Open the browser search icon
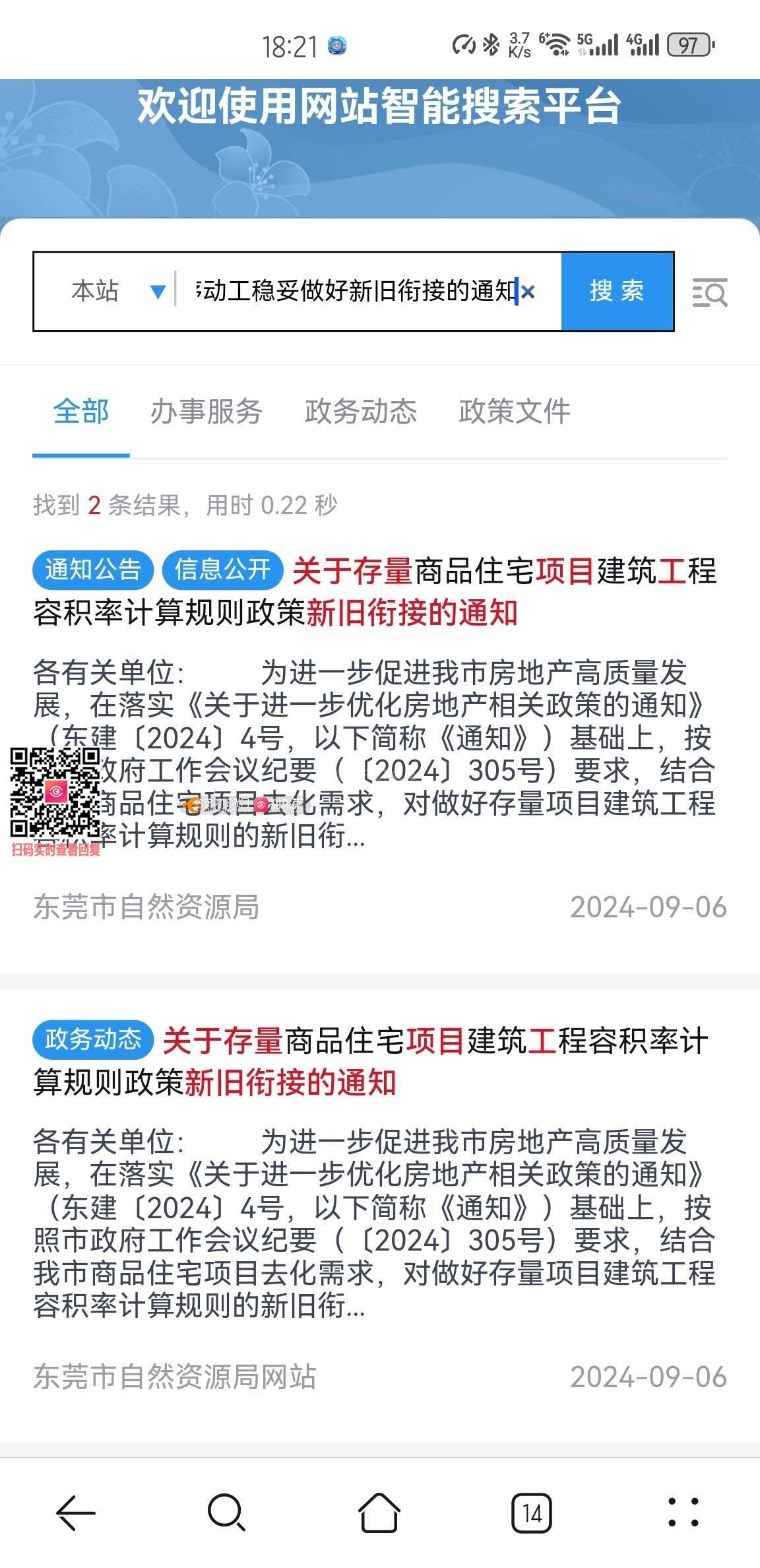Image resolution: width=760 pixels, height=1568 pixels. pyautogui.click(x=226, y=1513)
